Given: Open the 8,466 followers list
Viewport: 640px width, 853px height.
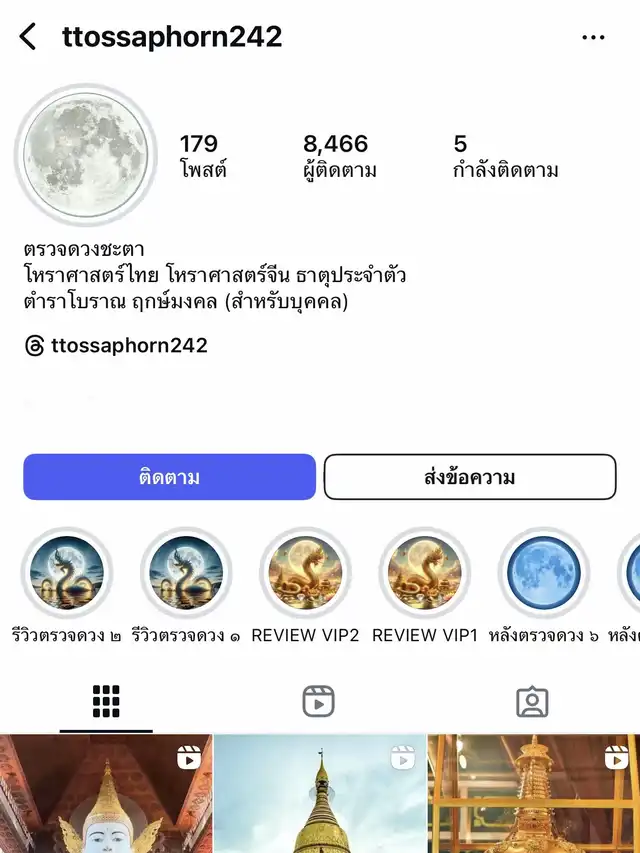Looking at the screenshot, I should [338, 156].
